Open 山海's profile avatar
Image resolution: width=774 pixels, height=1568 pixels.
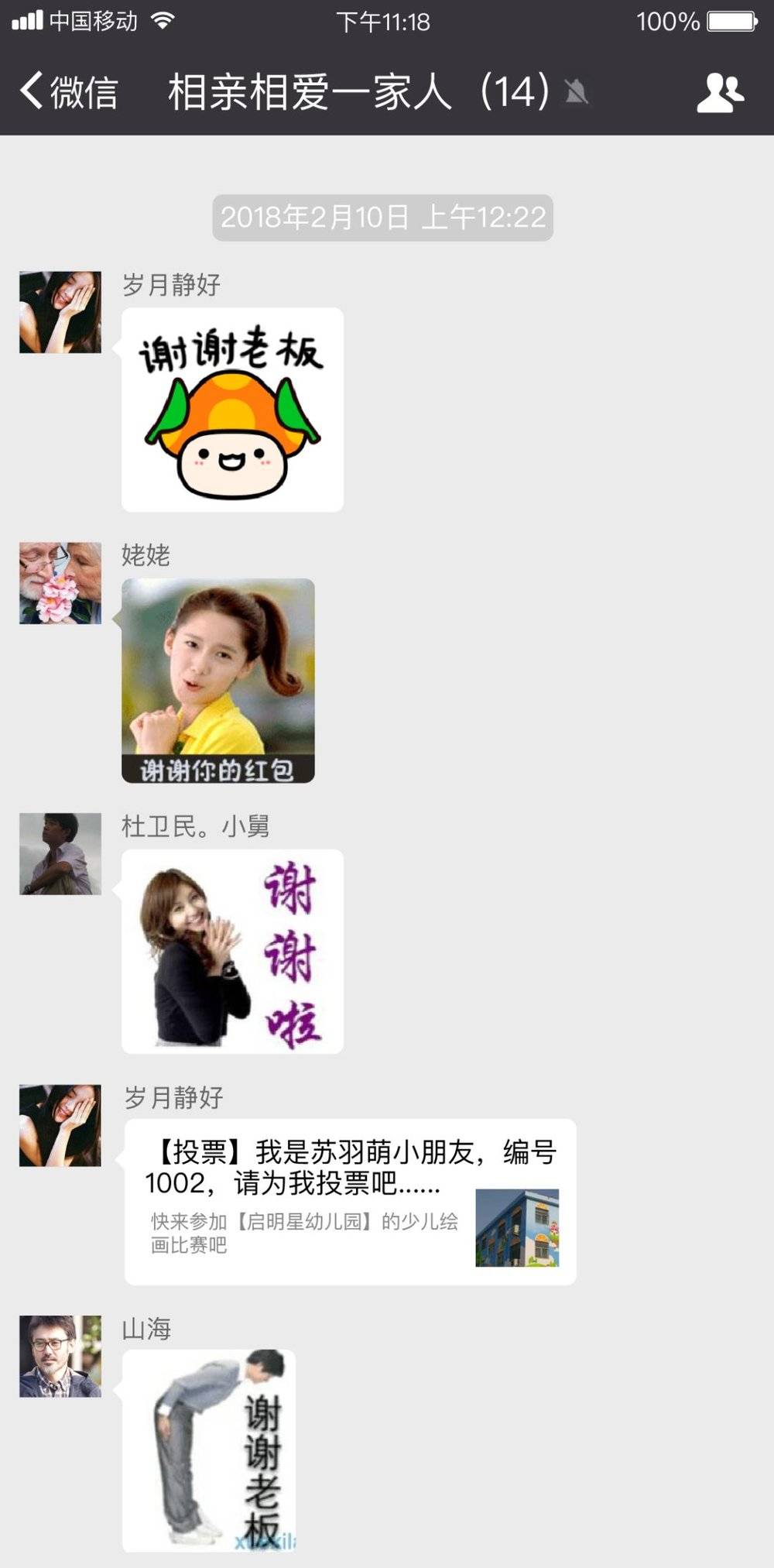click(x=60, y=1356)
